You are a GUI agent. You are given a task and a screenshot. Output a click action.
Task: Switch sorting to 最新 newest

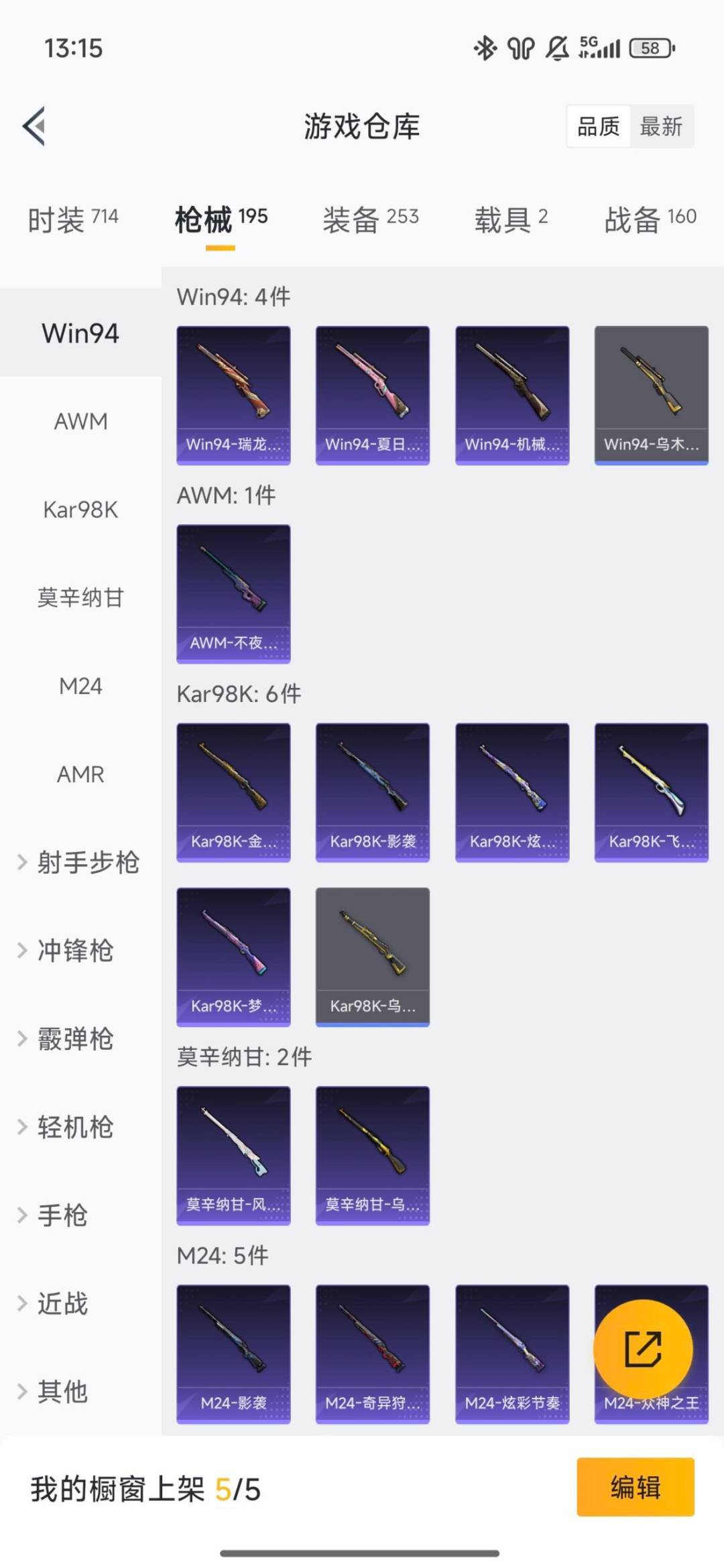tap(662, 126)
